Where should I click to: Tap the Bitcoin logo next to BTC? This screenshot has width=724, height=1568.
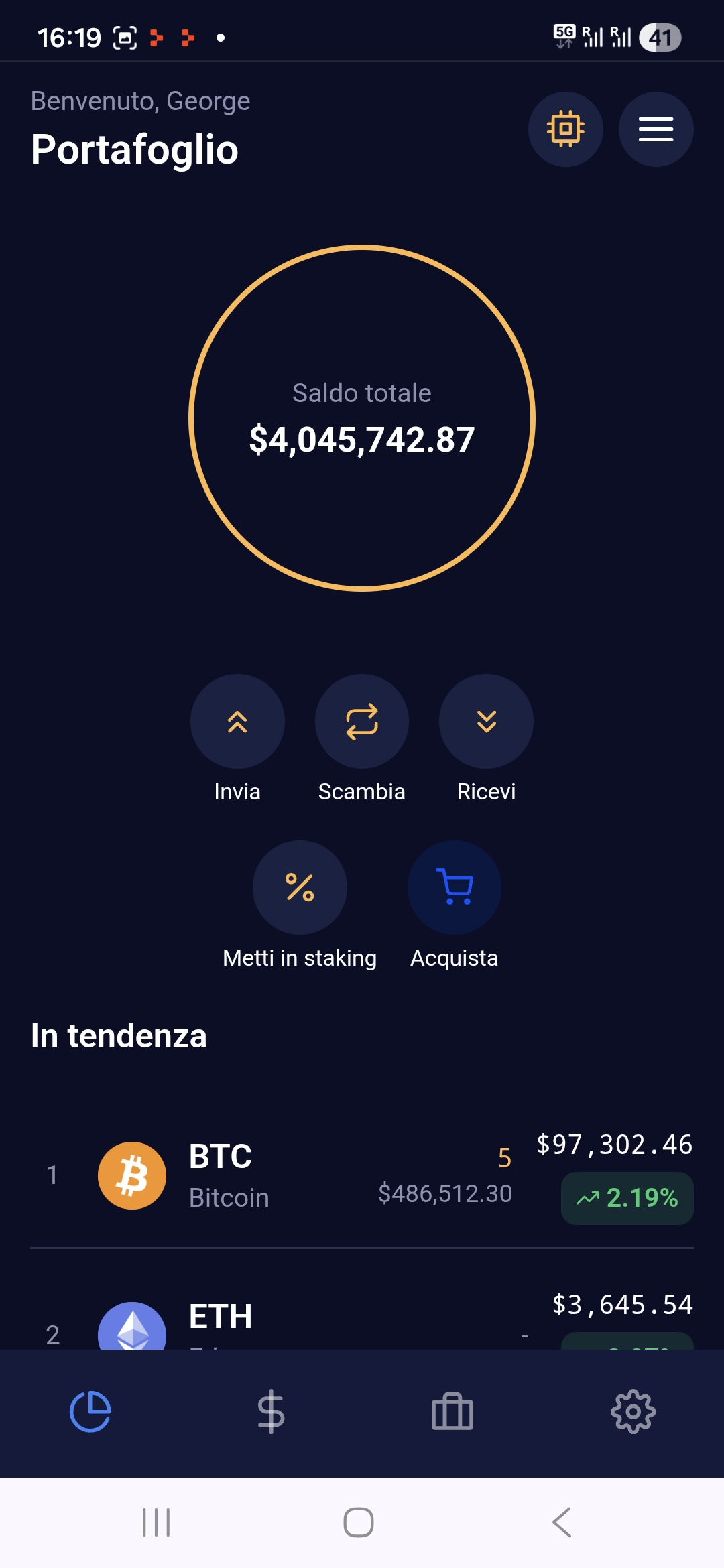click(x=132, y=1175)
